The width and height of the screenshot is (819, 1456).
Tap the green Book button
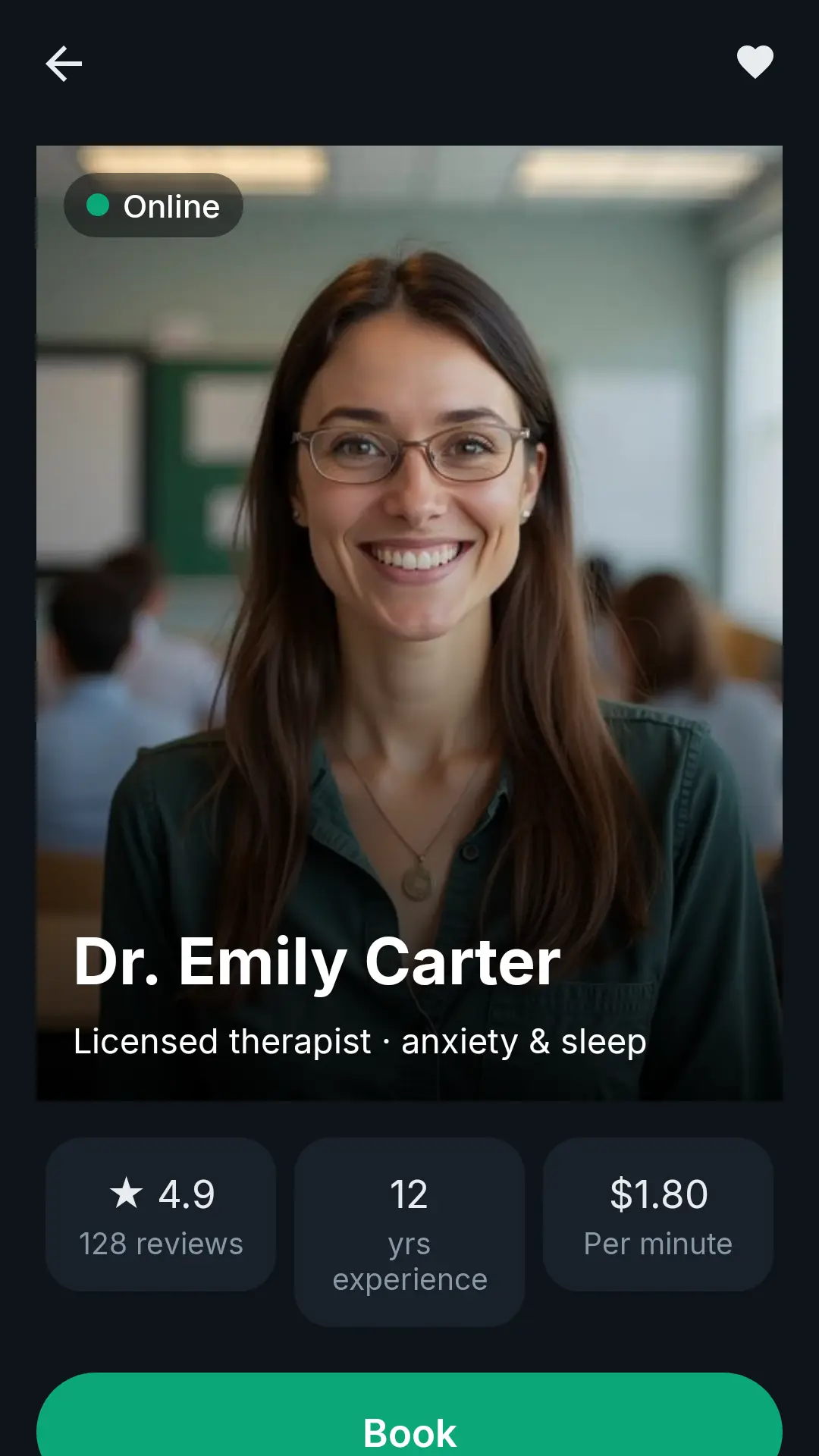click(409, 1415)
